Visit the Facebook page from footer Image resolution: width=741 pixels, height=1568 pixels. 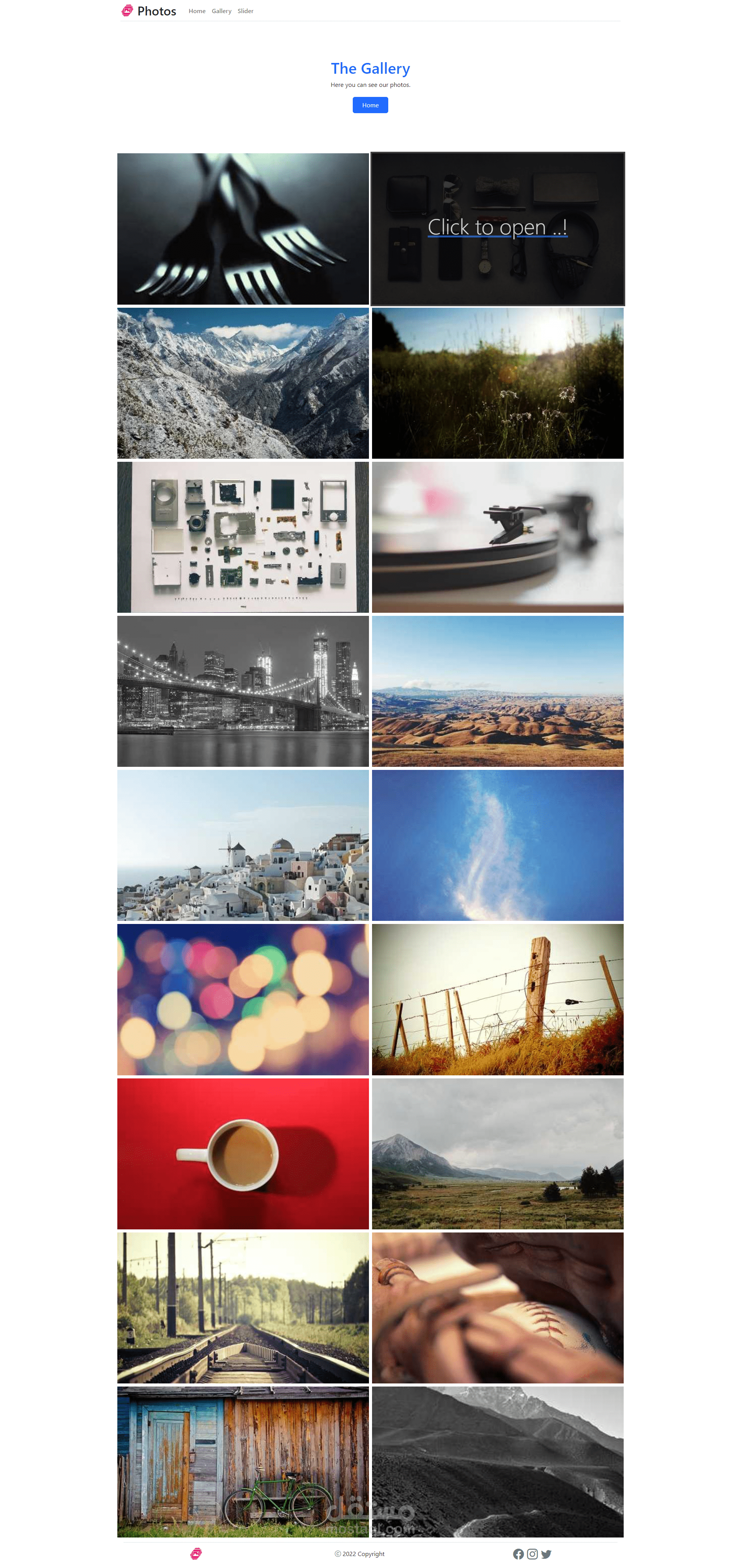click(518, 1553)
